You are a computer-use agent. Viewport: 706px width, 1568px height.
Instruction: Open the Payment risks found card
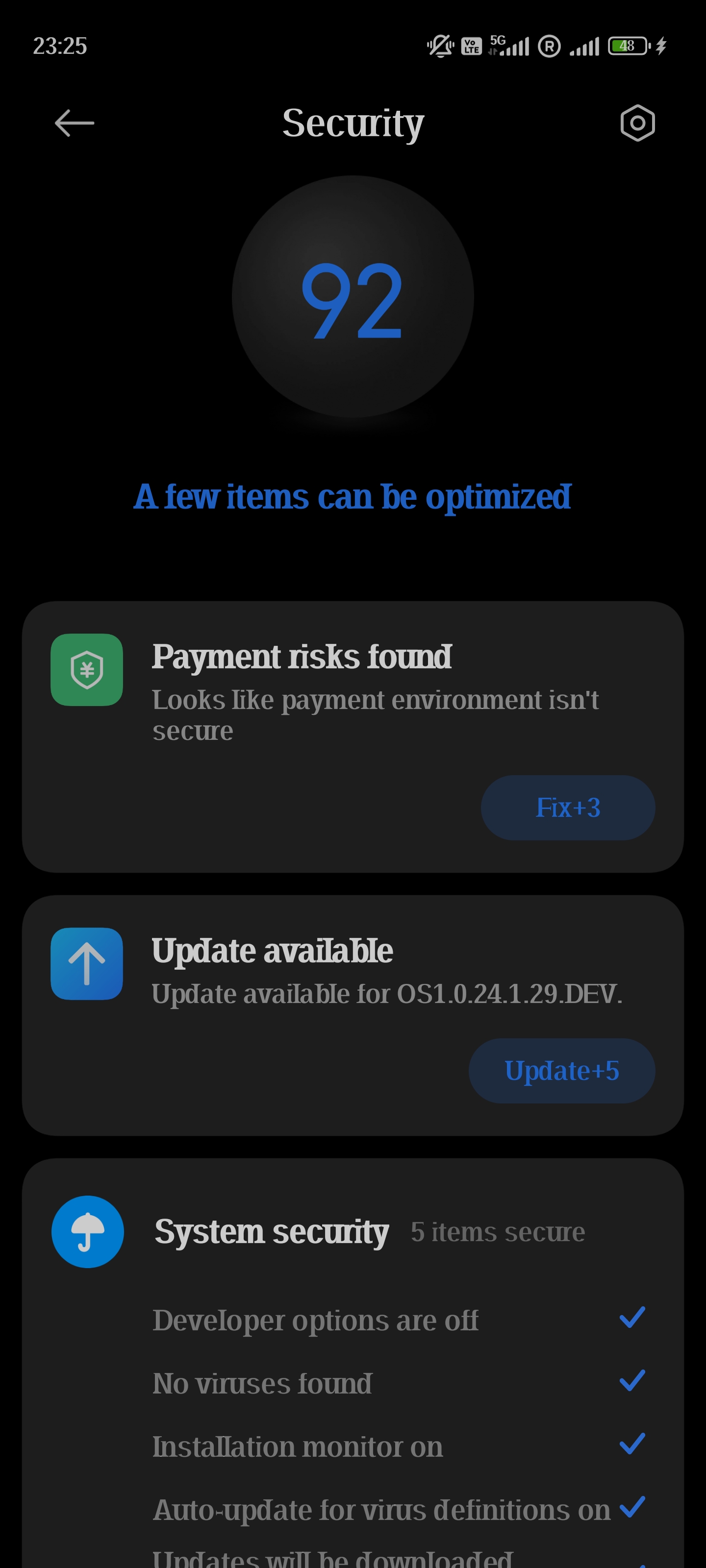point(353,736)
